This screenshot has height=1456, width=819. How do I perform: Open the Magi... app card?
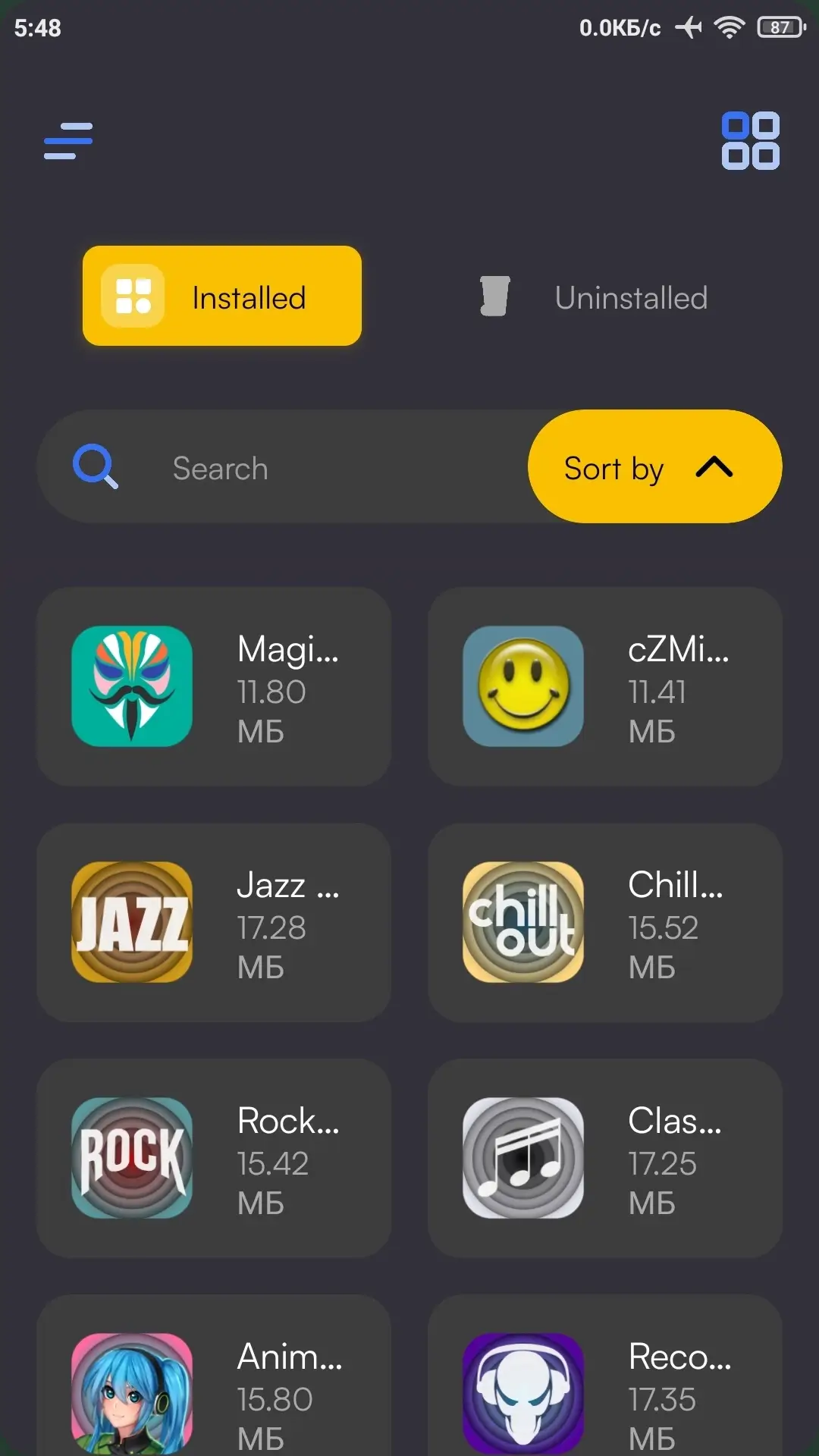214,687
